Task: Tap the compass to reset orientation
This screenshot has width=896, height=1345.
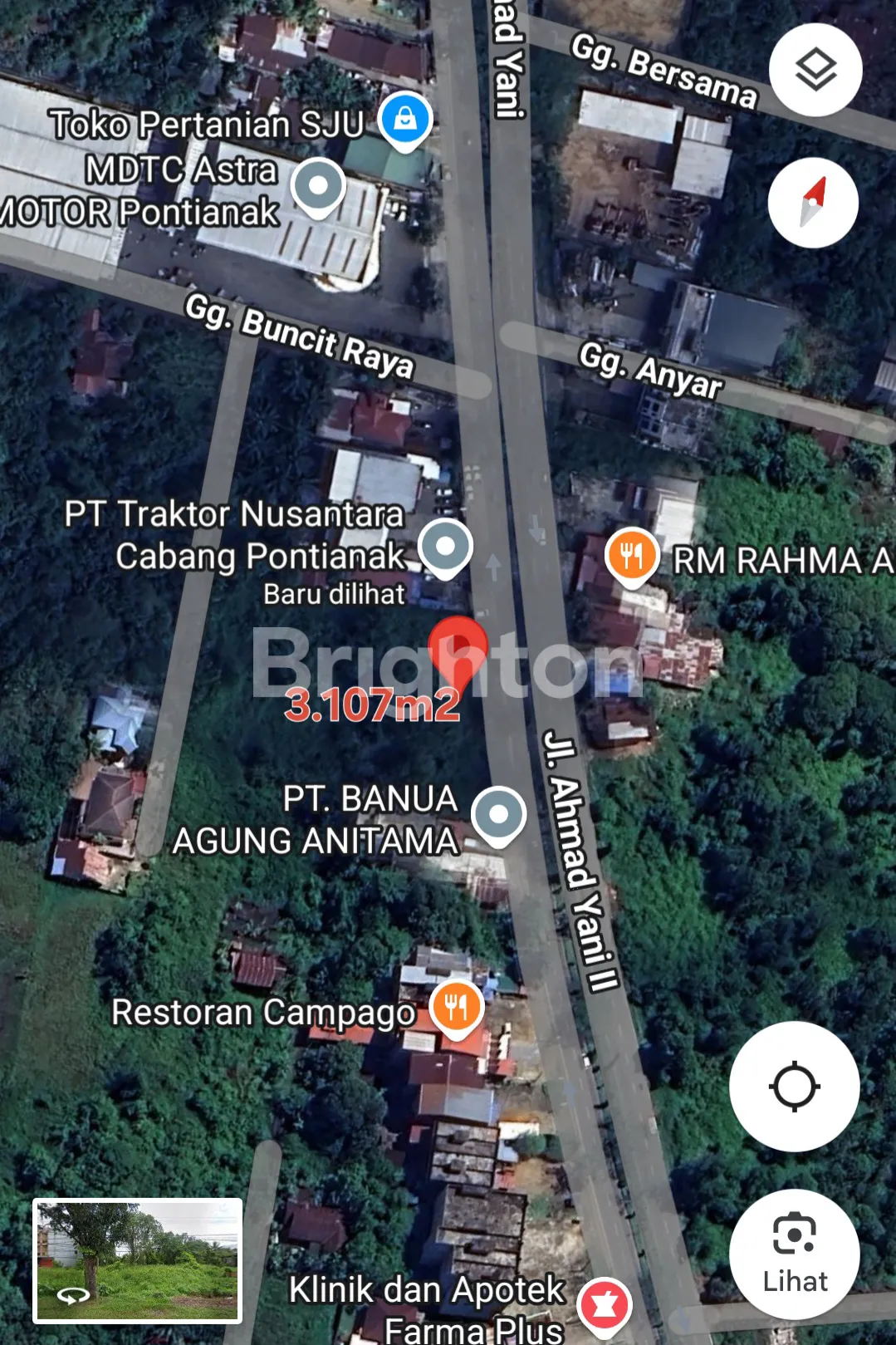Action: click(813, 203)
